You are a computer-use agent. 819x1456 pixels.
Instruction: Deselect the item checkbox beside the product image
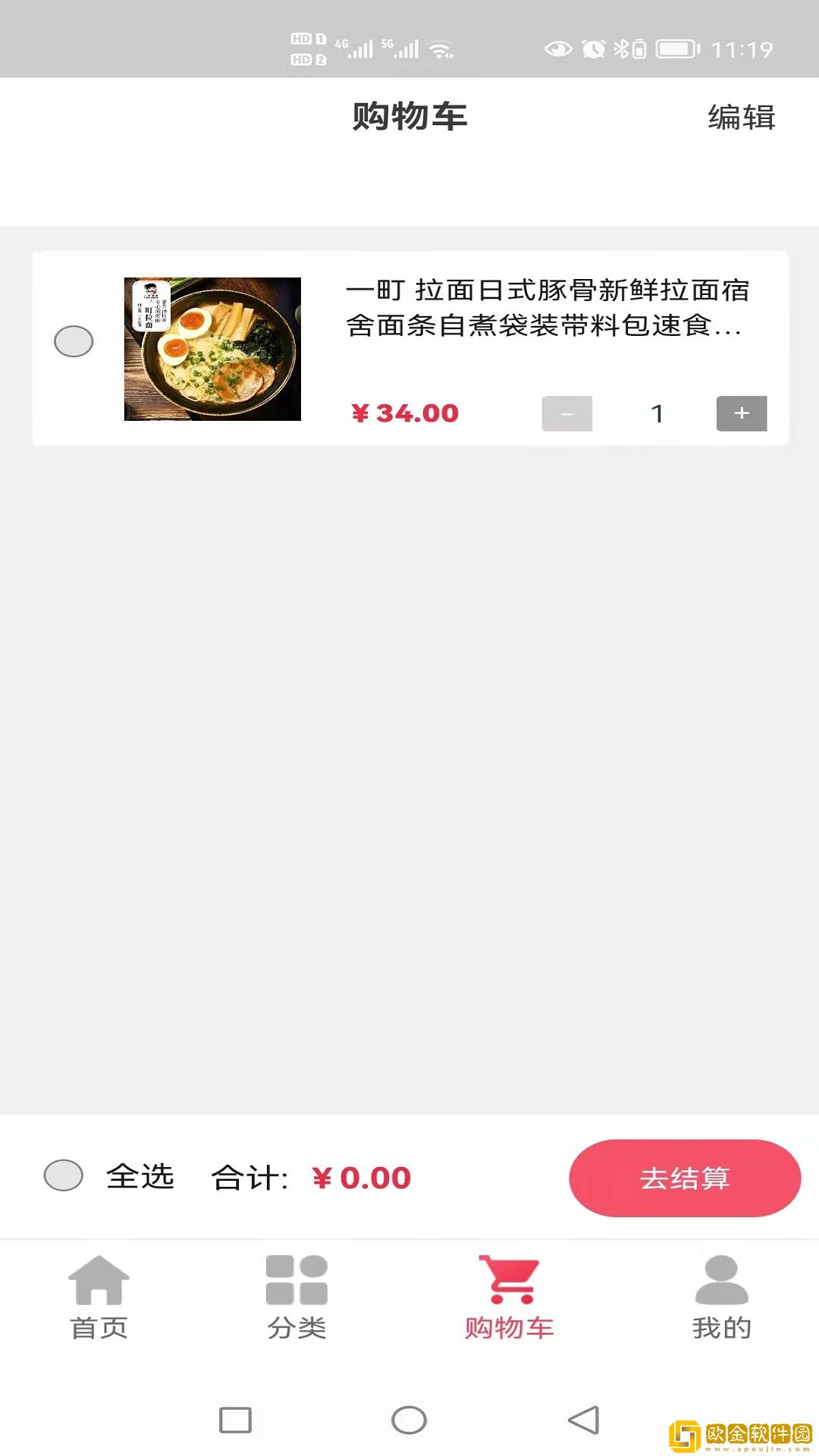(x=73, y=343)
